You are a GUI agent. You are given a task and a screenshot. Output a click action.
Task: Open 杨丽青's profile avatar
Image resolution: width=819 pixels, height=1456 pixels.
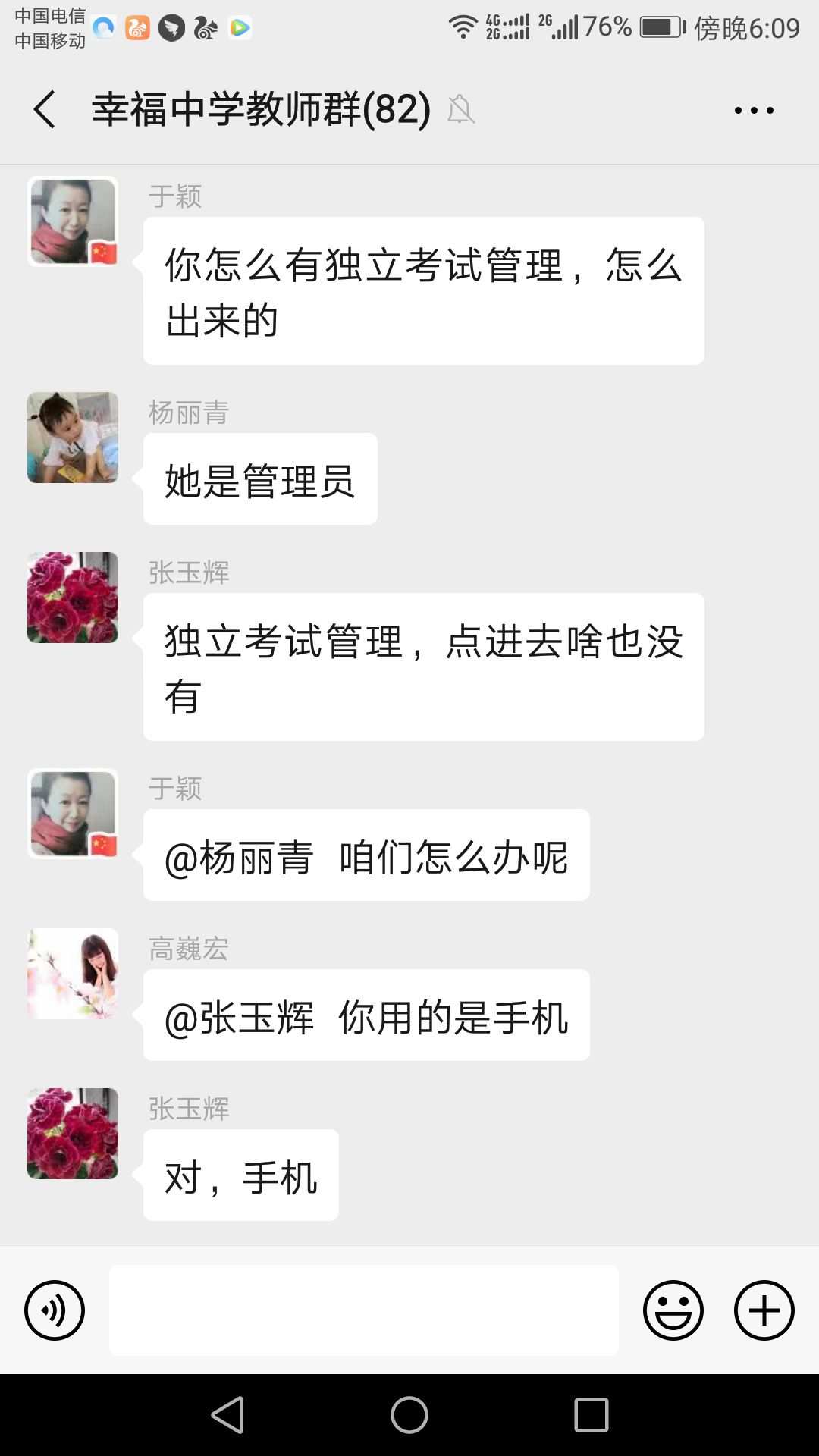(x=73, y=438)
